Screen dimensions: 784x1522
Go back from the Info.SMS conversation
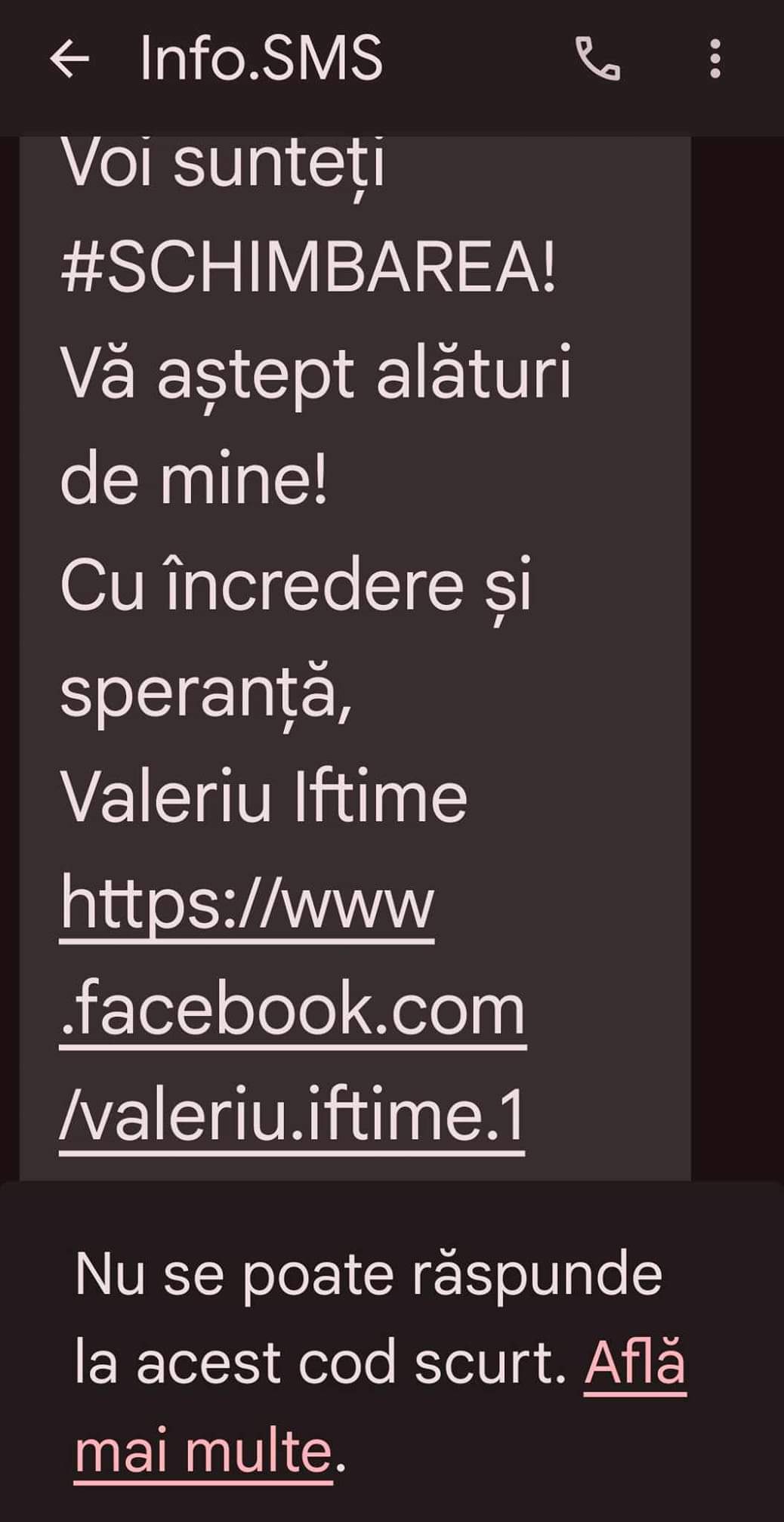(x=69, y=60)
